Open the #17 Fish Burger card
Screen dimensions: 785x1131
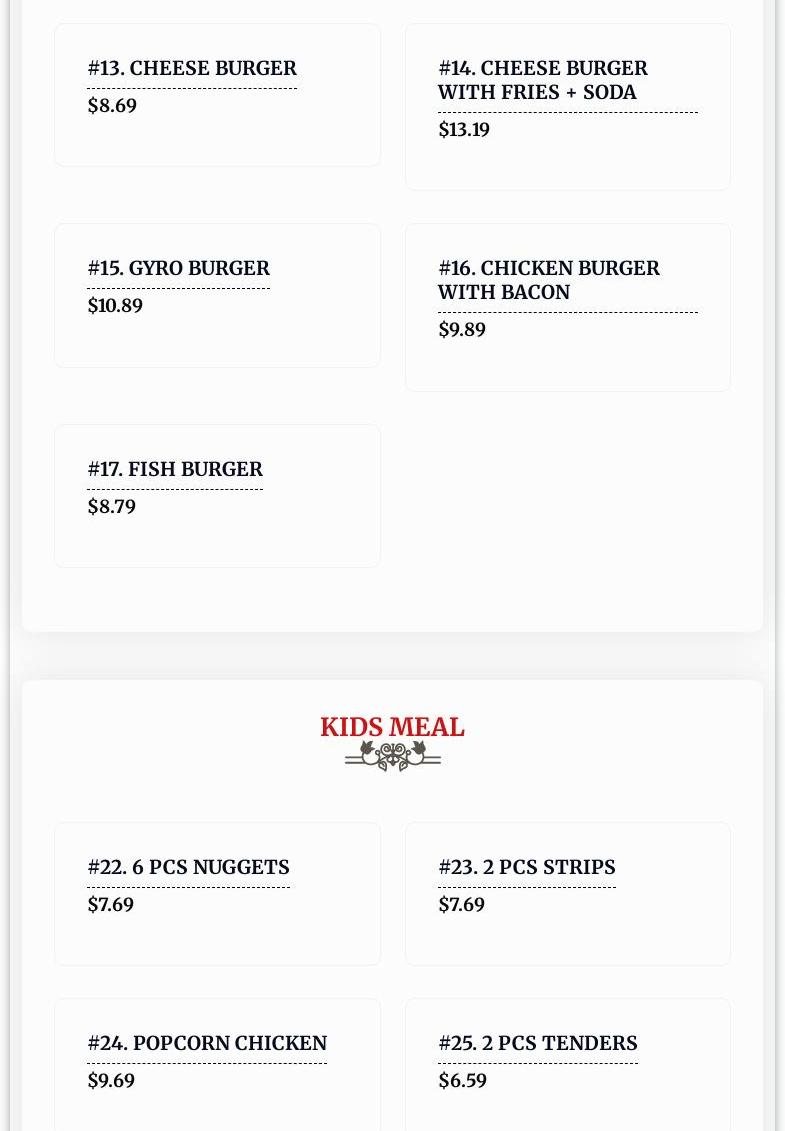tap(217, 496)
